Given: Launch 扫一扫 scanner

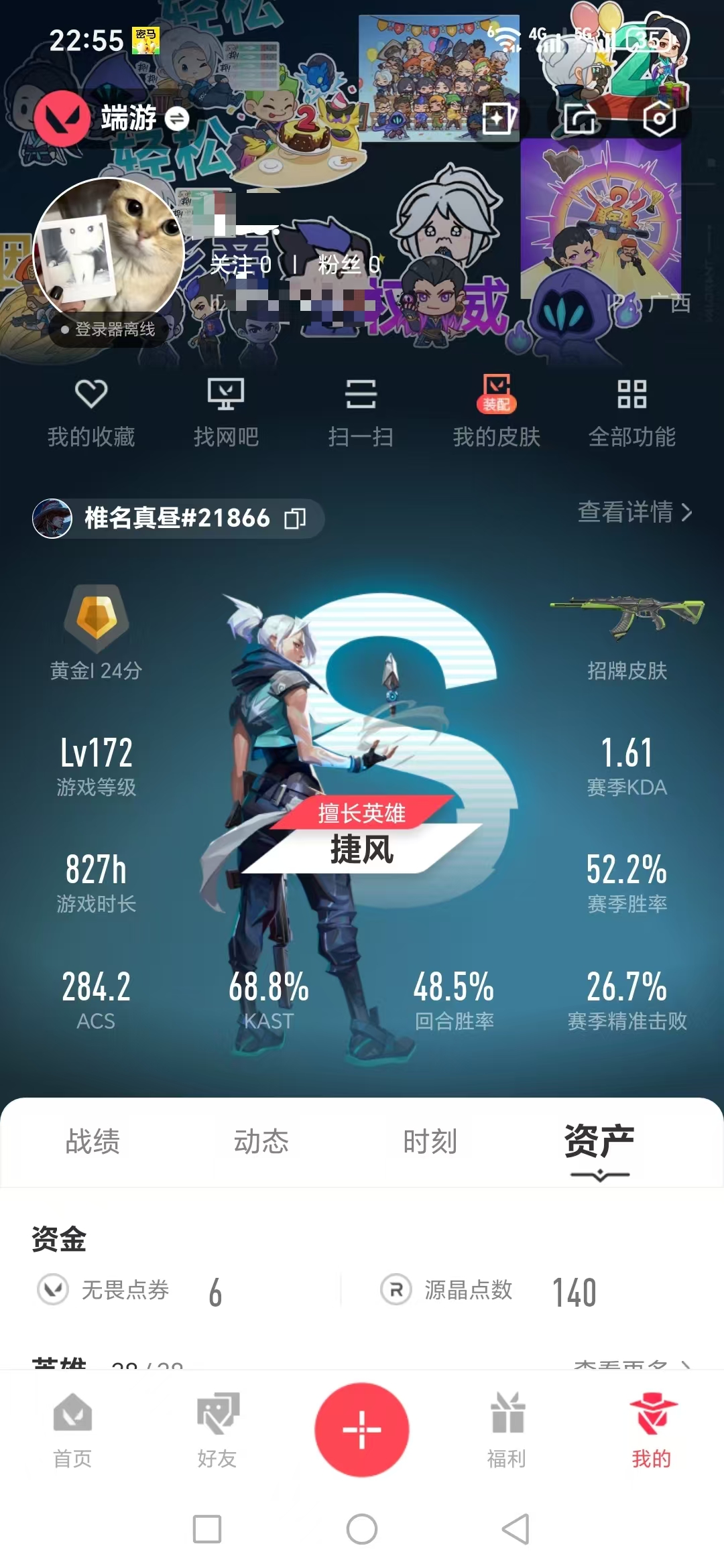Looking at the screenshot, I should (x=361, y=411).
